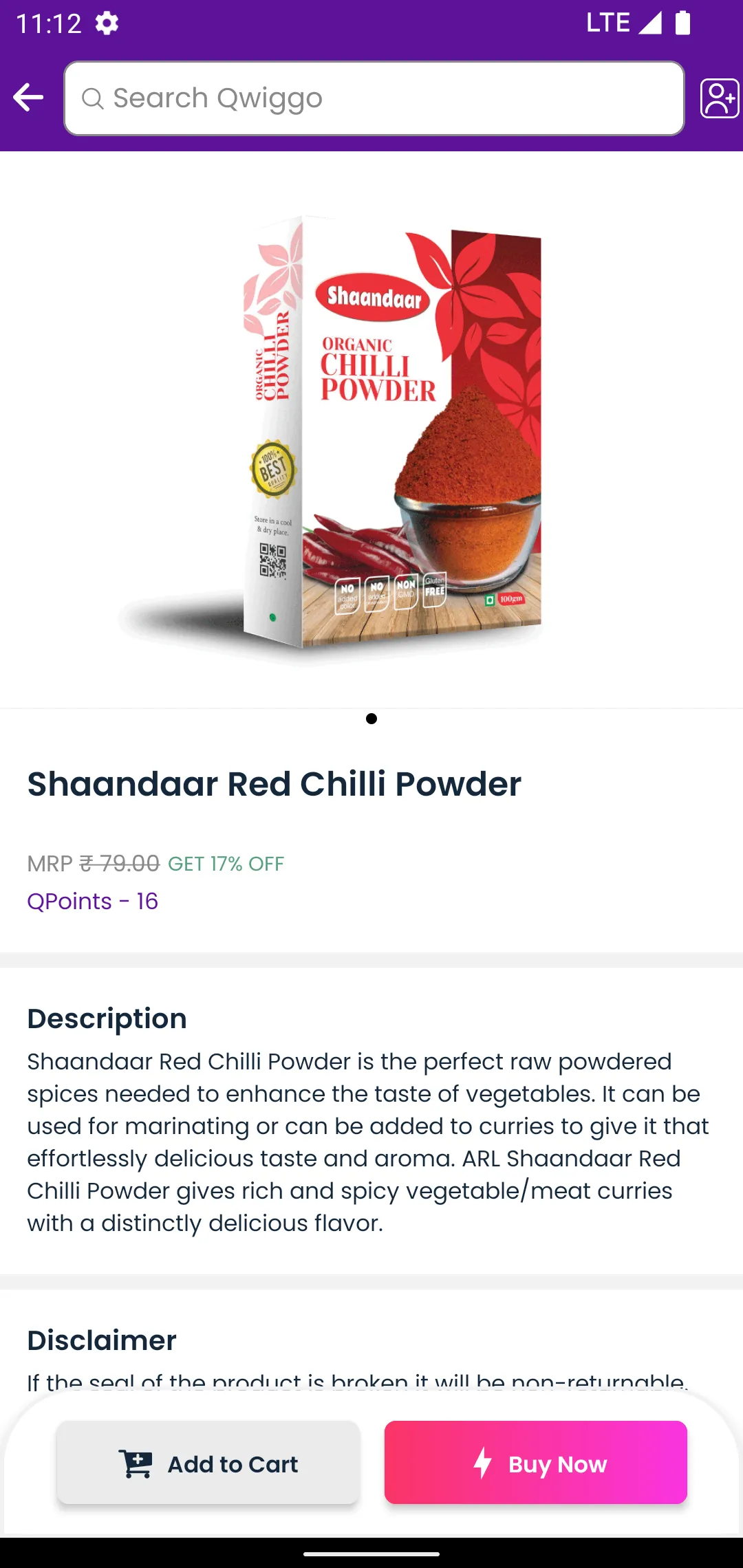Open the add contact icon
This screenshot has width=743, height=1568.
coord(720,98)
